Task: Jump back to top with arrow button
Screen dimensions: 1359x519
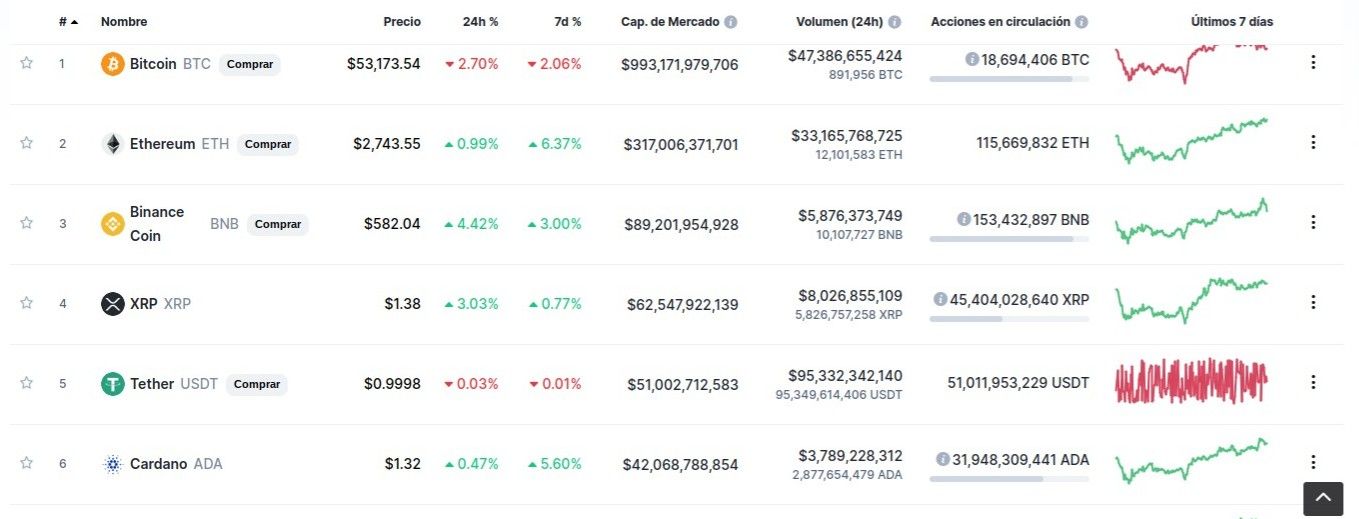Action: pyautogui.click(x=1323, y=497)
